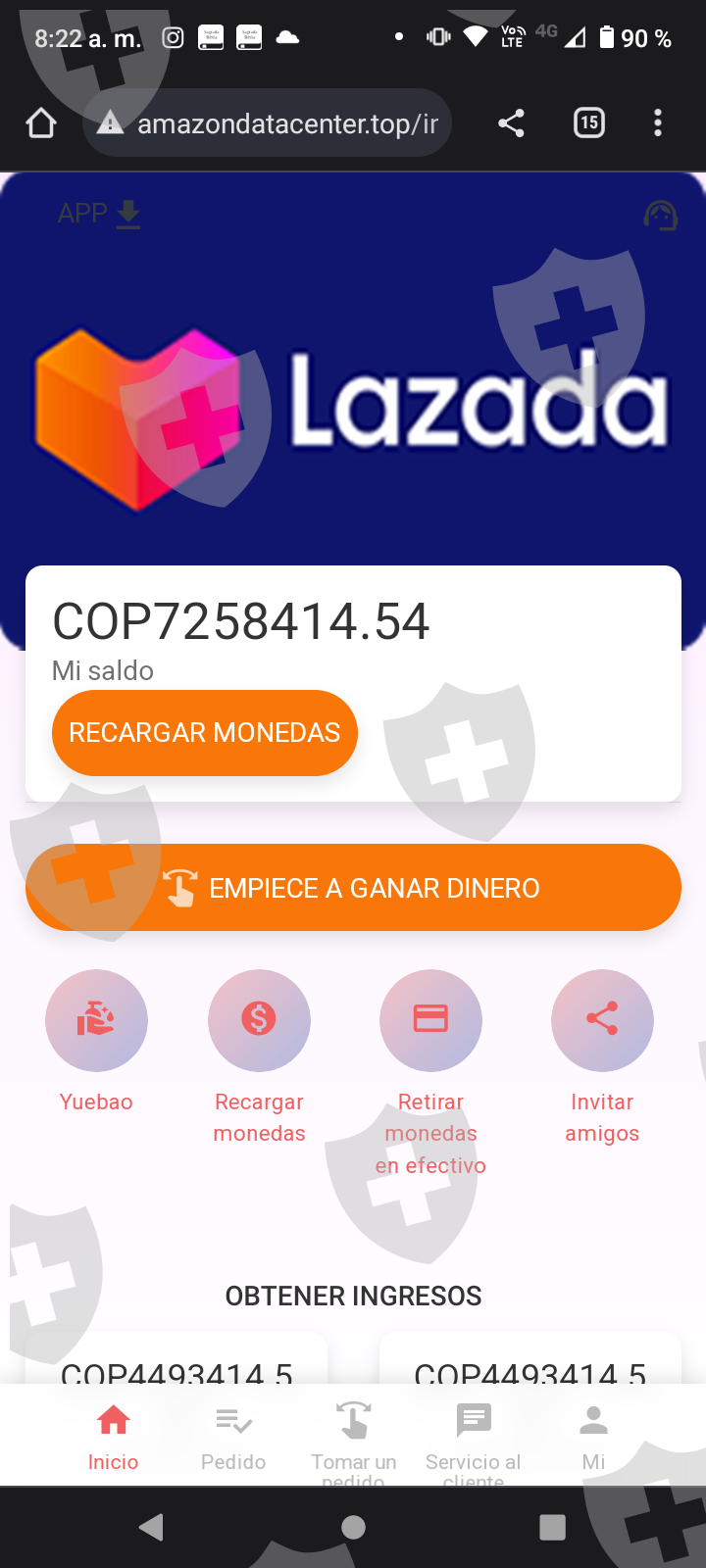Select Retirar monedas en efectivo
This screenshot has height=1568, width=706.
tap(430, 1073)
